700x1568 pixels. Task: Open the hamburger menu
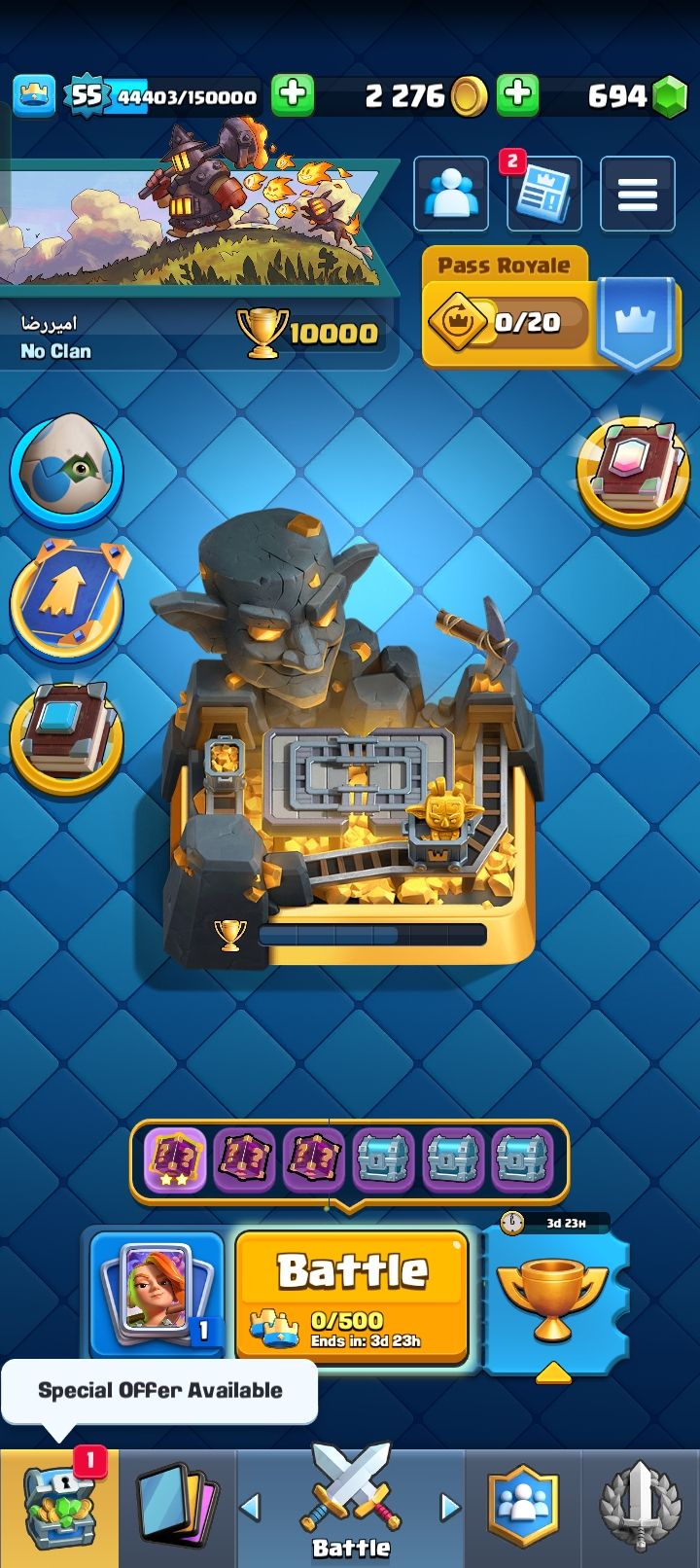(x=638, y=194)
